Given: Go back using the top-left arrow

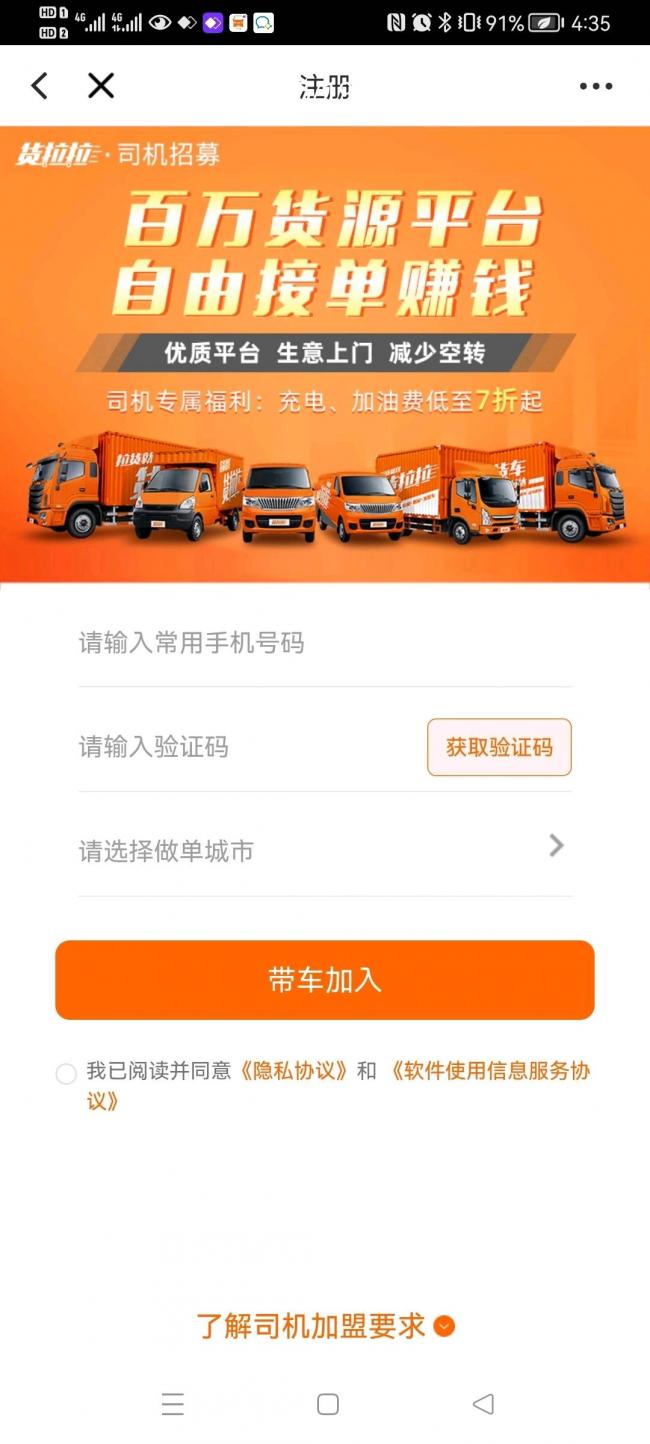Looking at the screenshot, I should tap(40, 86).
